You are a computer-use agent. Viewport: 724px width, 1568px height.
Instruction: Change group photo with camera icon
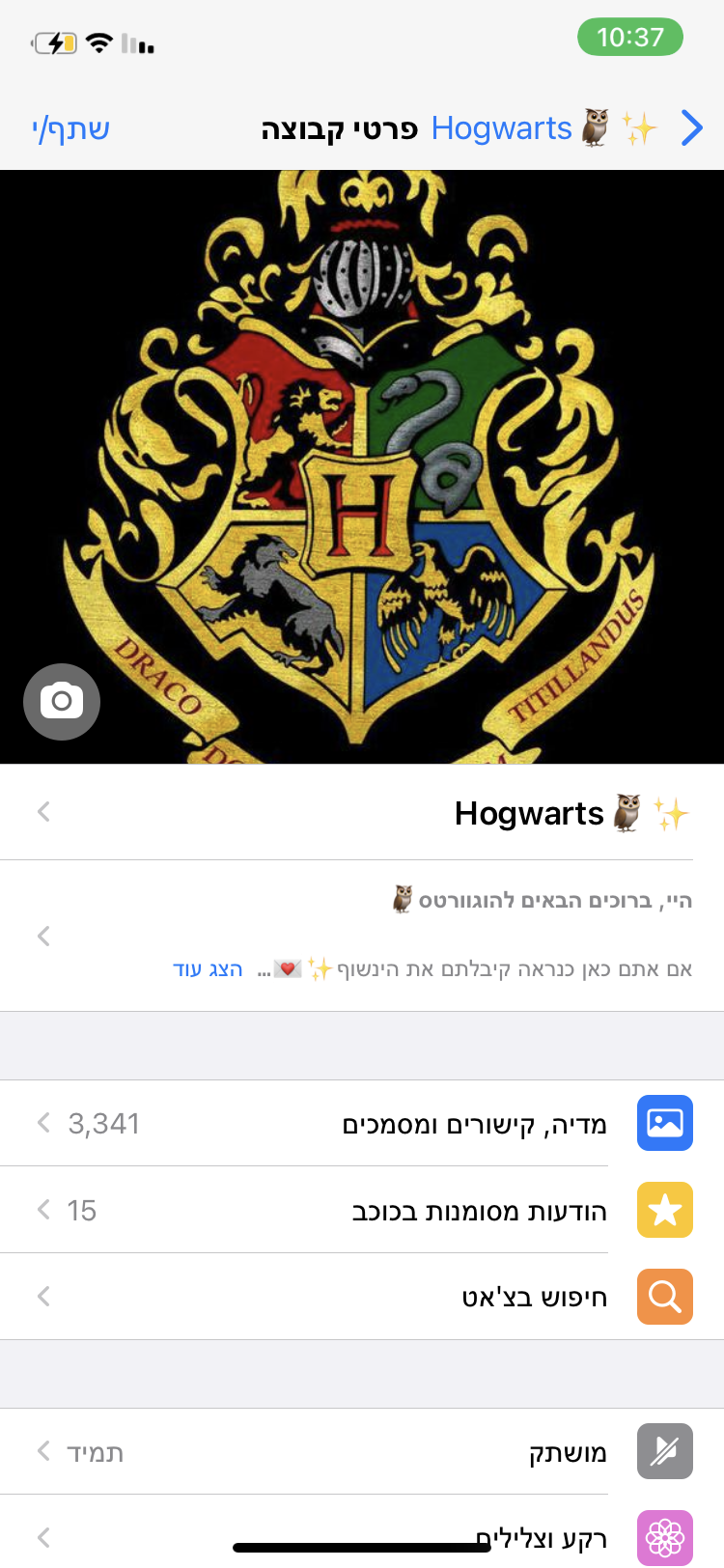click(x=62, y=702)
